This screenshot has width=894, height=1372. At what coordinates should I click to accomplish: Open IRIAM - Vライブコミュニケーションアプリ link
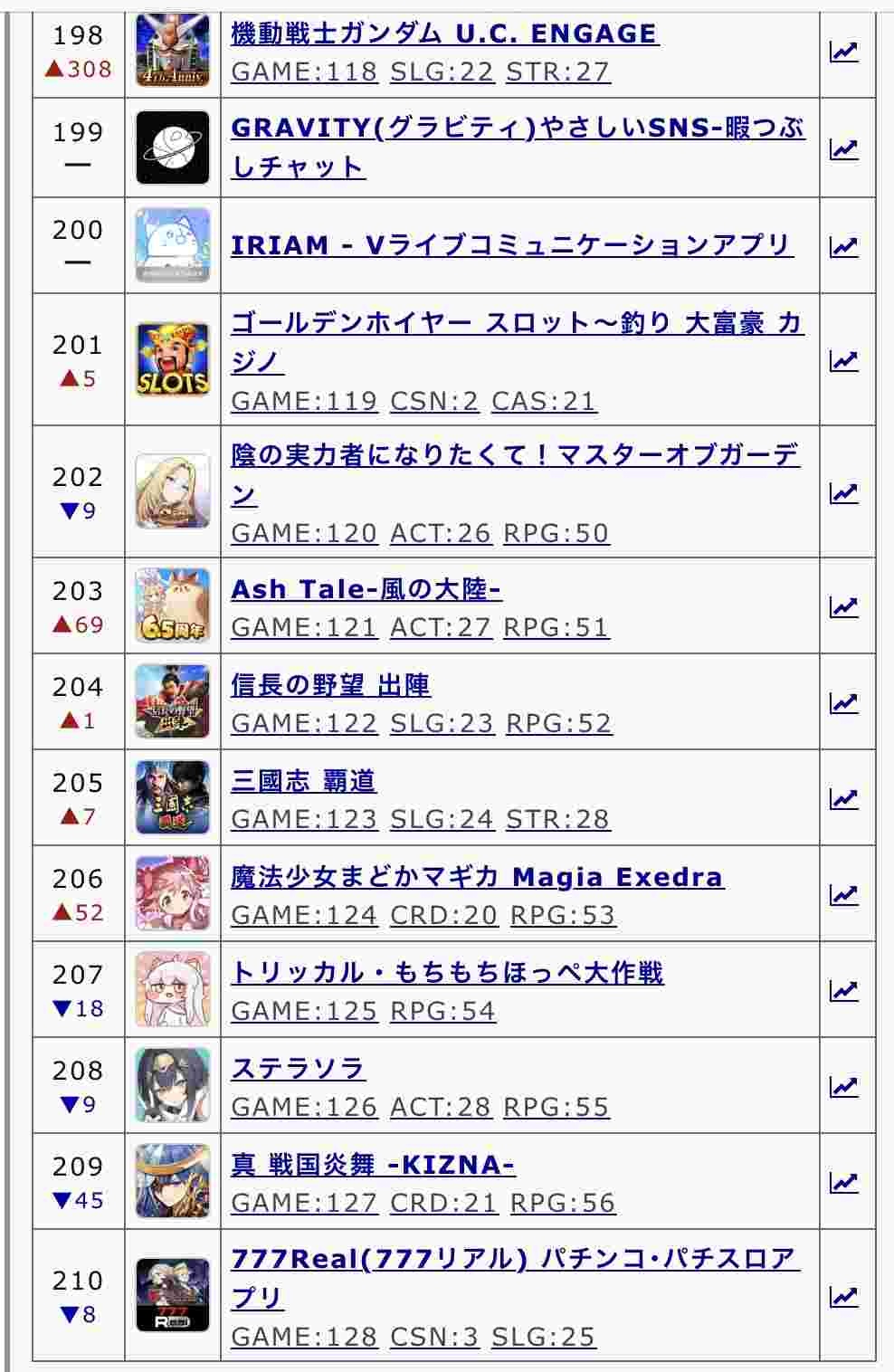coord(511,245)
